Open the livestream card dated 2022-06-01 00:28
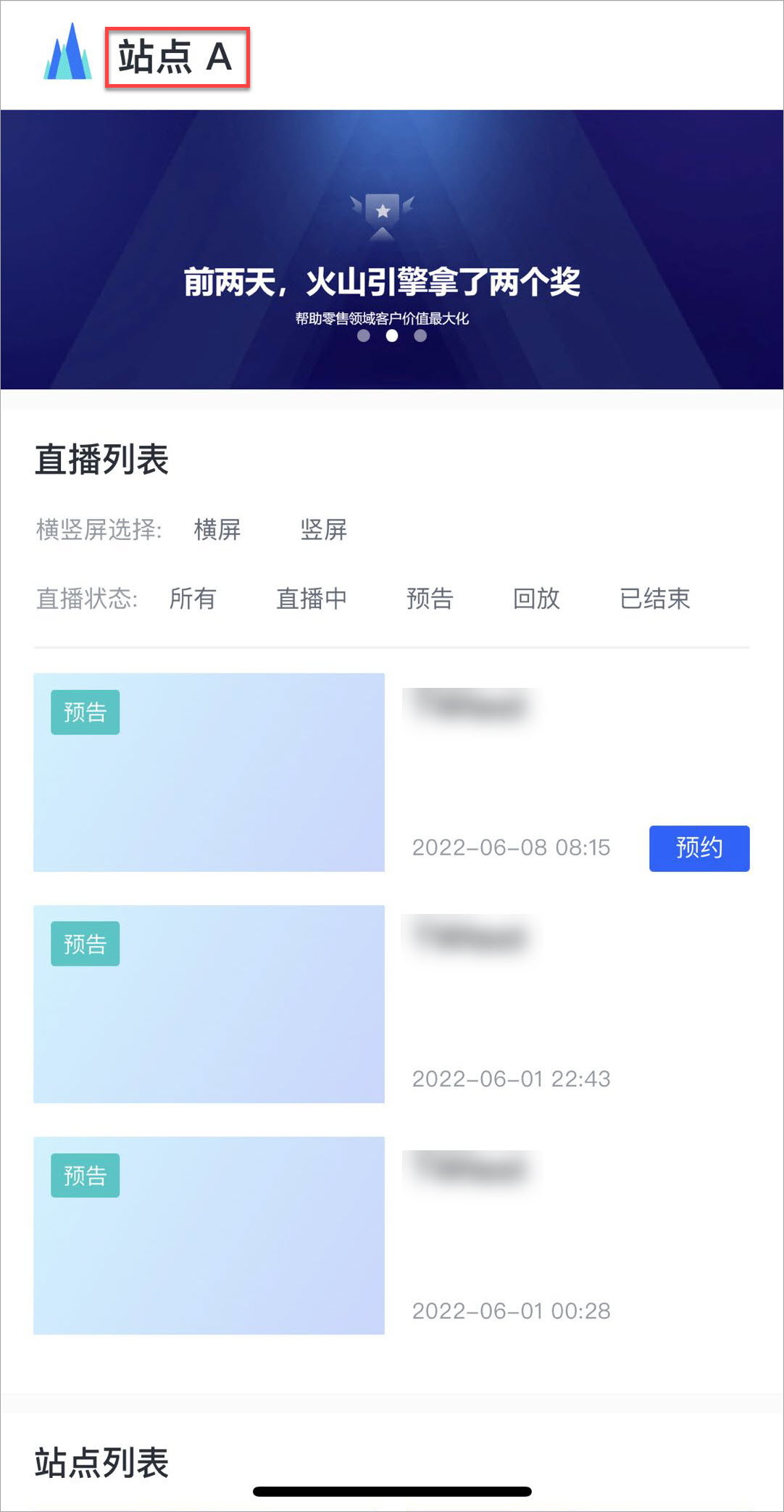This screenshot has height=1512, width=784. [x=209, y=1235]
